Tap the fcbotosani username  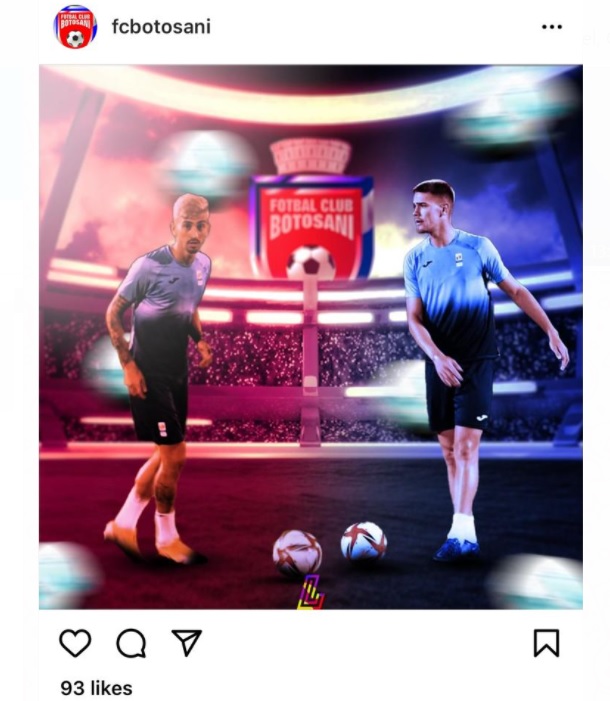tap(161, 27)
